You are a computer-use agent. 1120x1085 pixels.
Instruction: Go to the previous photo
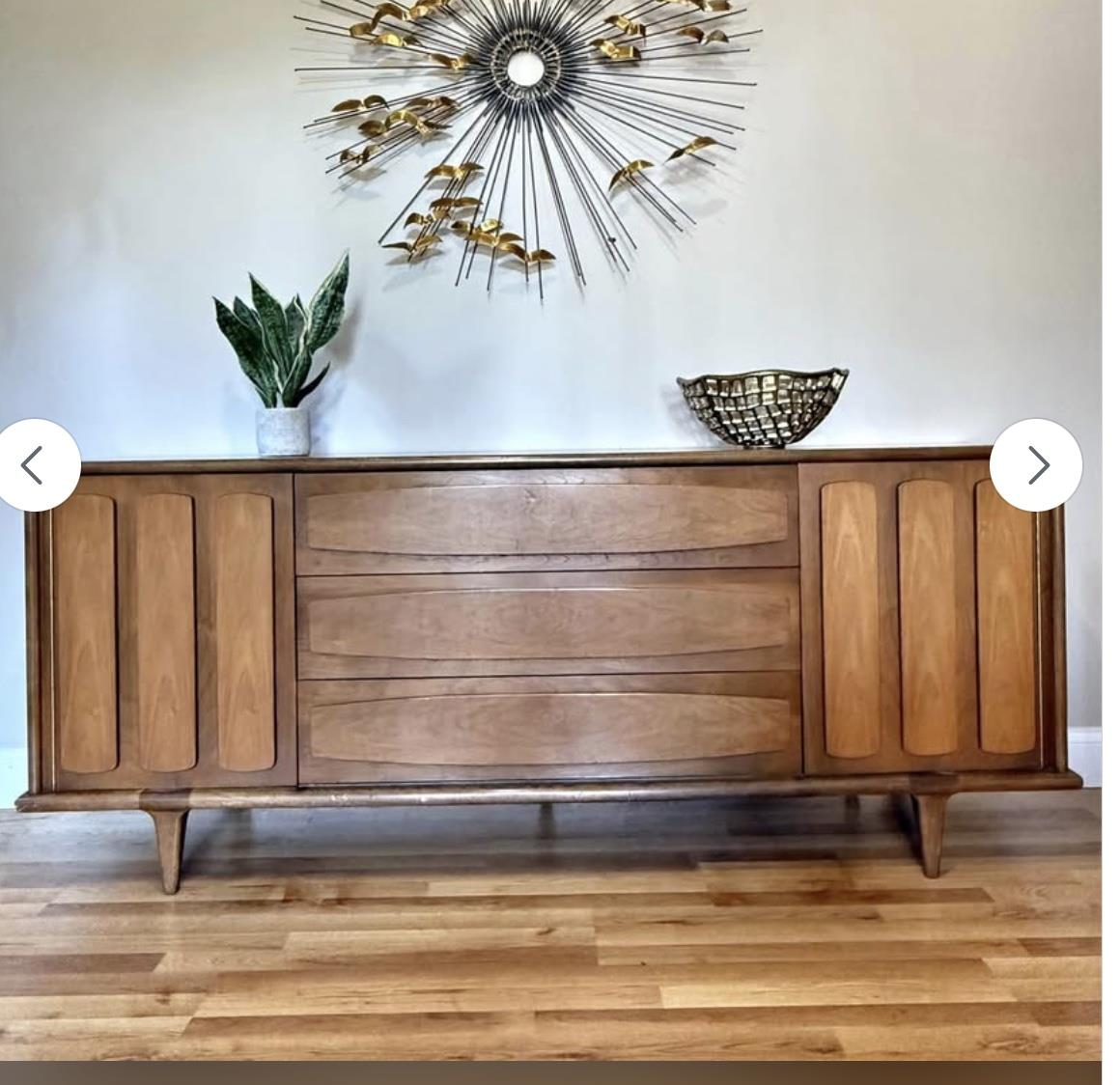35,465
